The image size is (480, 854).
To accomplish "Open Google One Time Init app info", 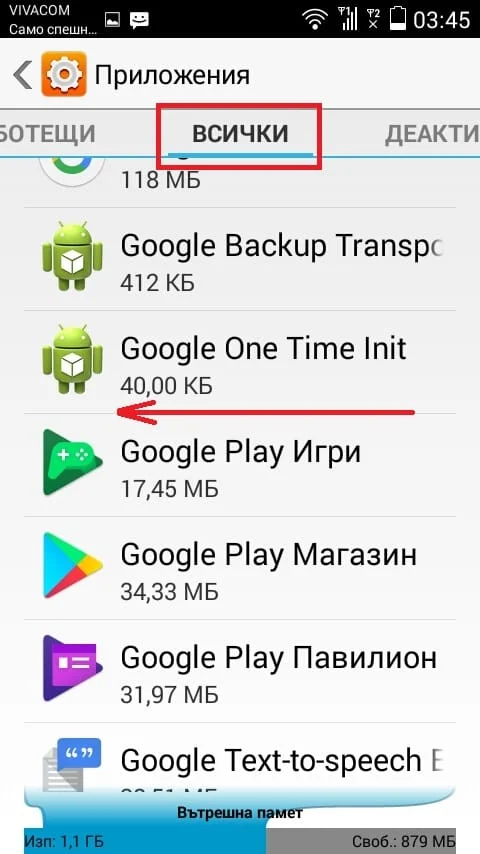I will 240,362.
